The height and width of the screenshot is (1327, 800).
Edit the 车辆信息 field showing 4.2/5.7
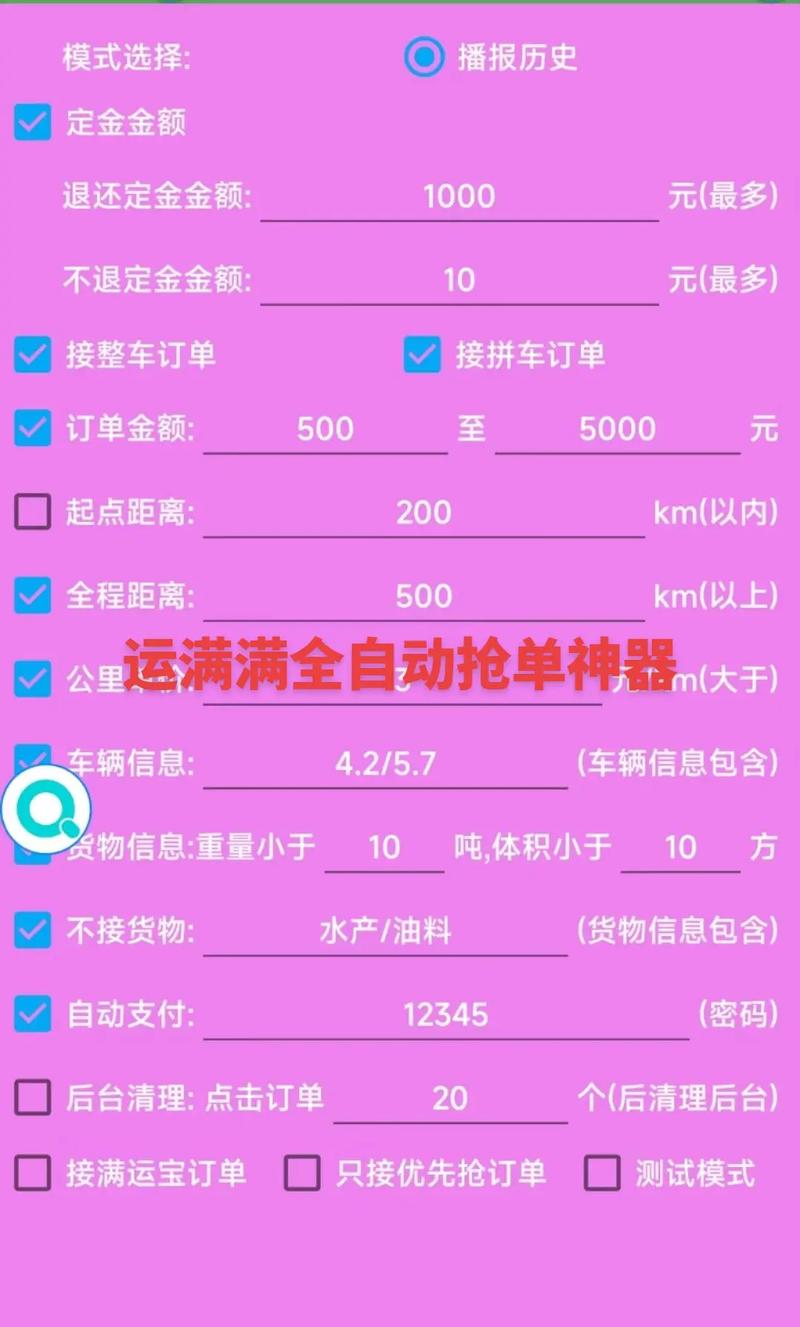(x=385, y=765)
